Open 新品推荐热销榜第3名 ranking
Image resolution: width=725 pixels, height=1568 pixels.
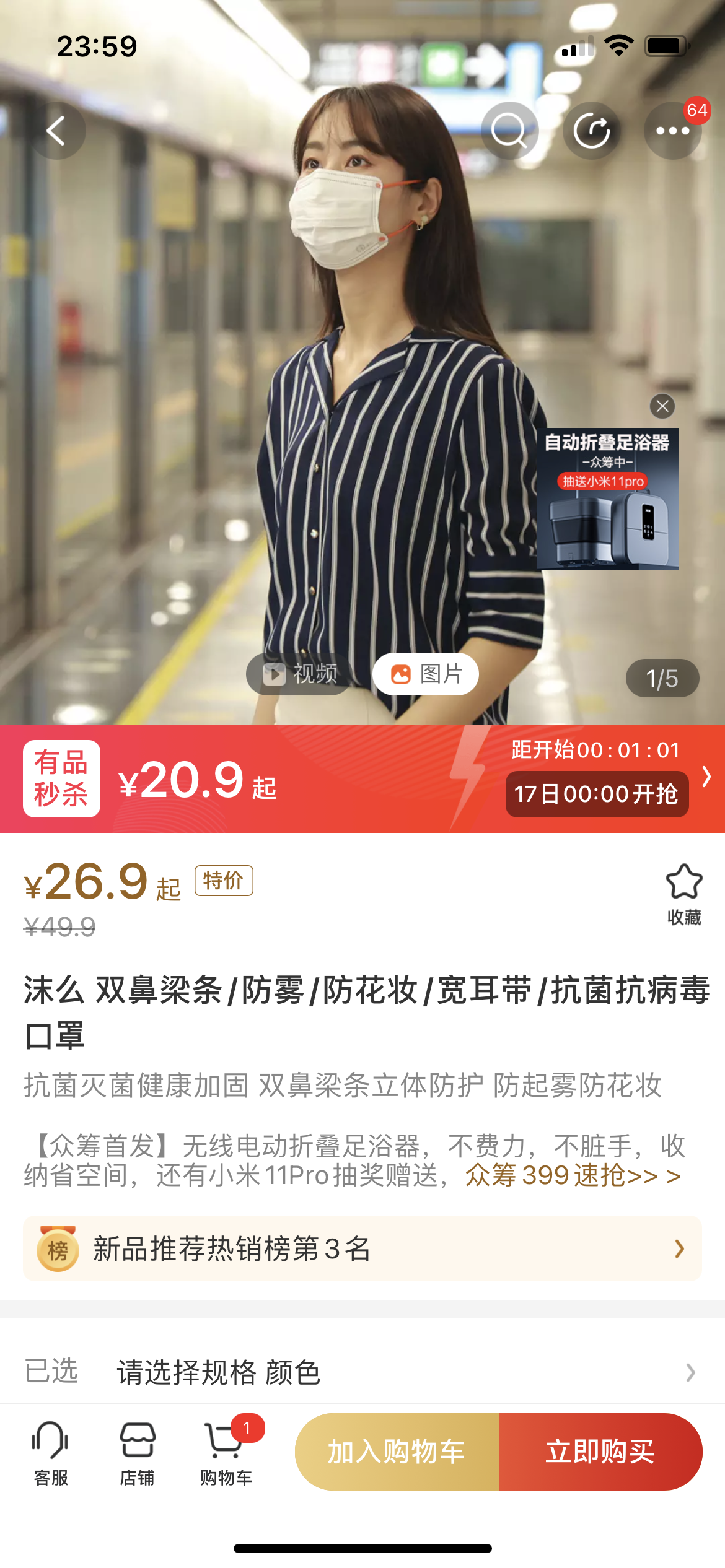click(362, 1248)
